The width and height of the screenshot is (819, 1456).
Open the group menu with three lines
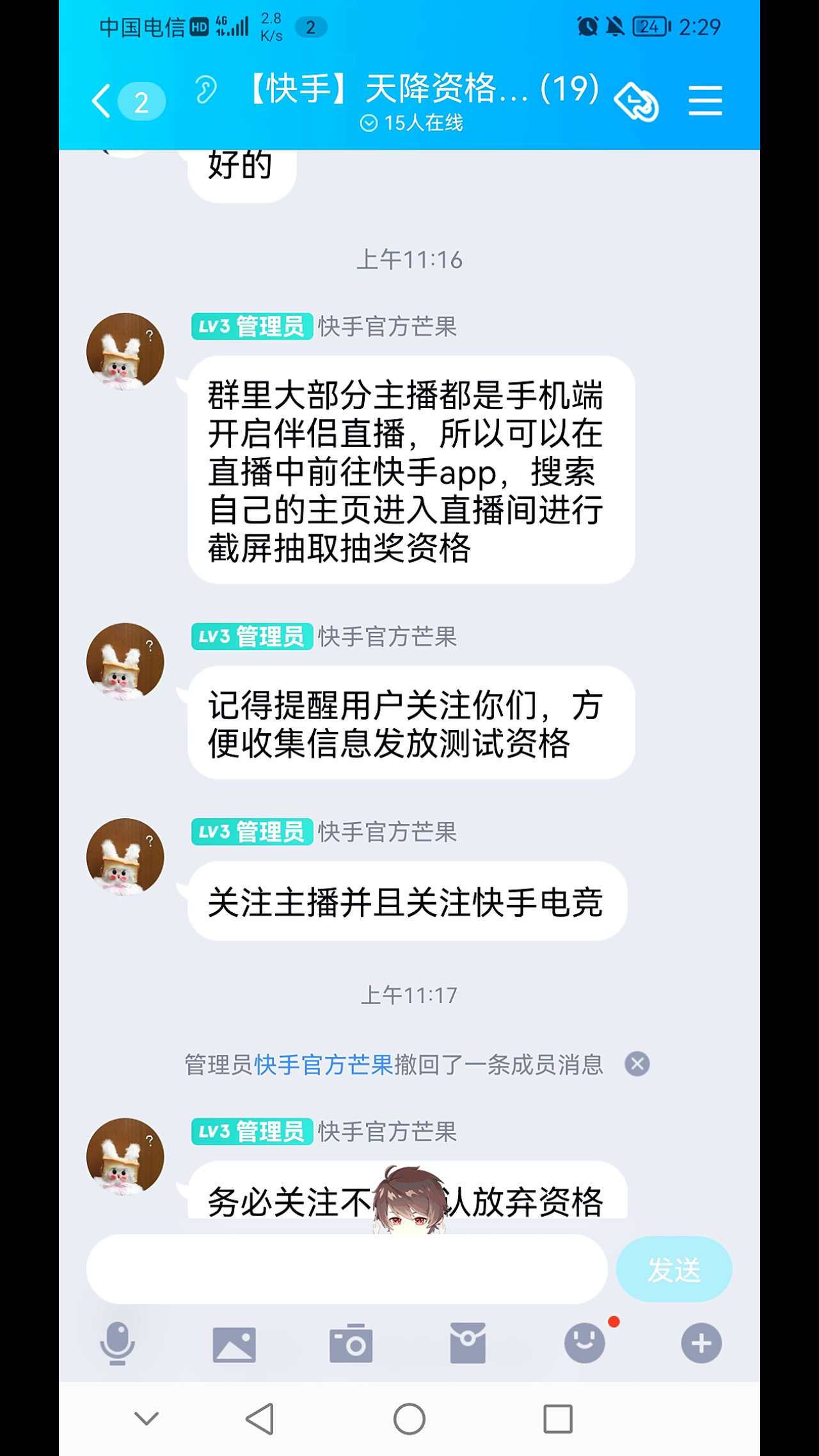click(705, 101)
